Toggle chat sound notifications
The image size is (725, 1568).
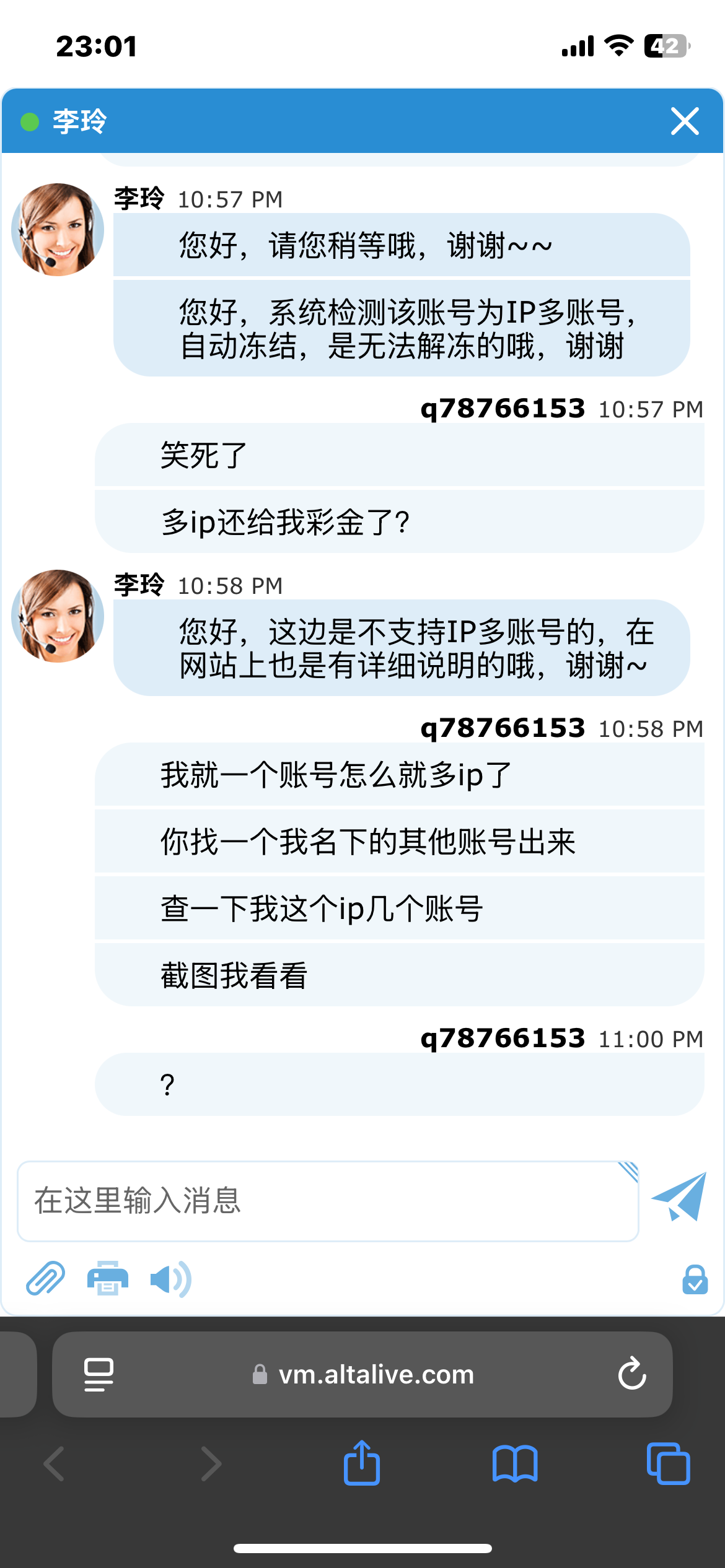(170, 1279)
